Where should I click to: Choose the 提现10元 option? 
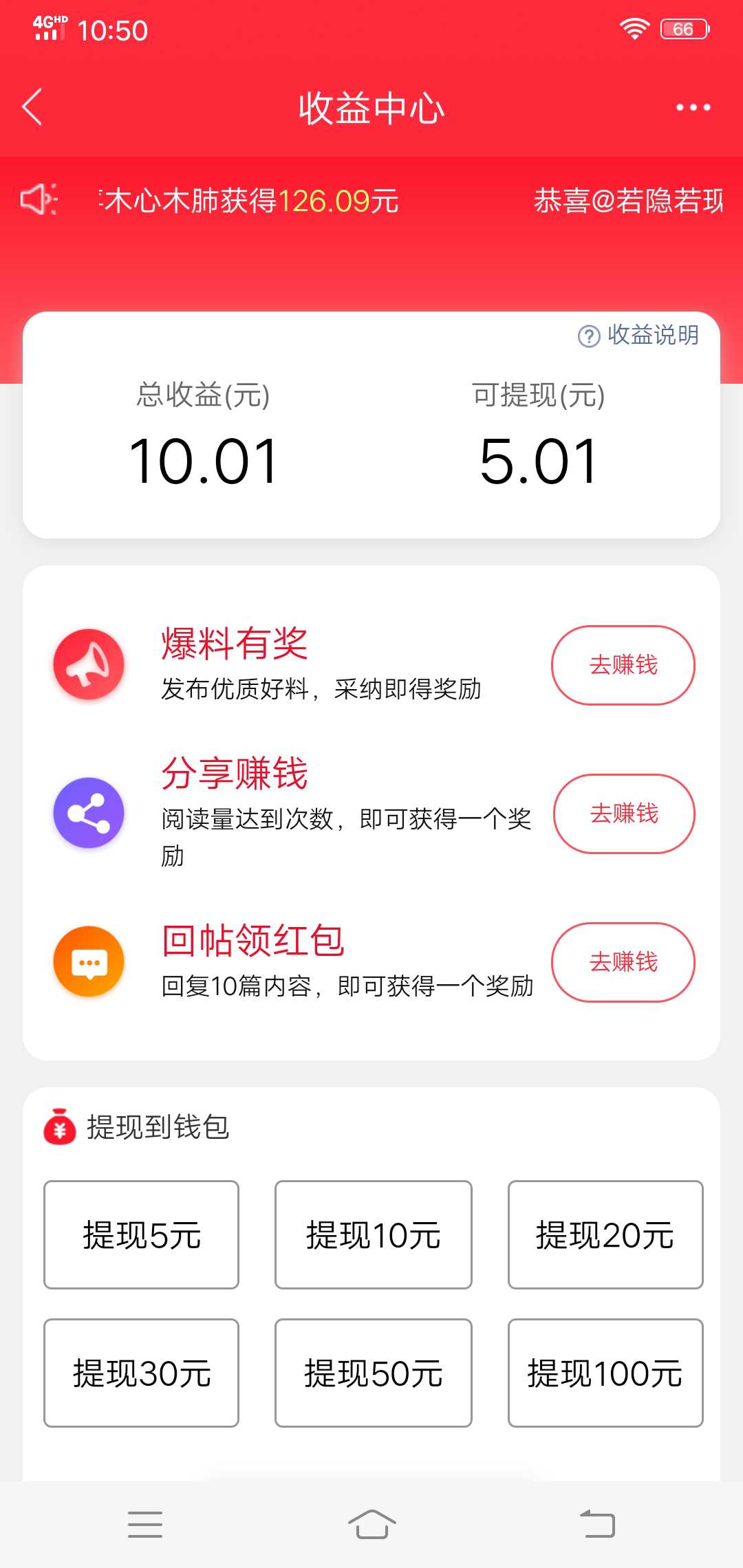pos(373,1234)
